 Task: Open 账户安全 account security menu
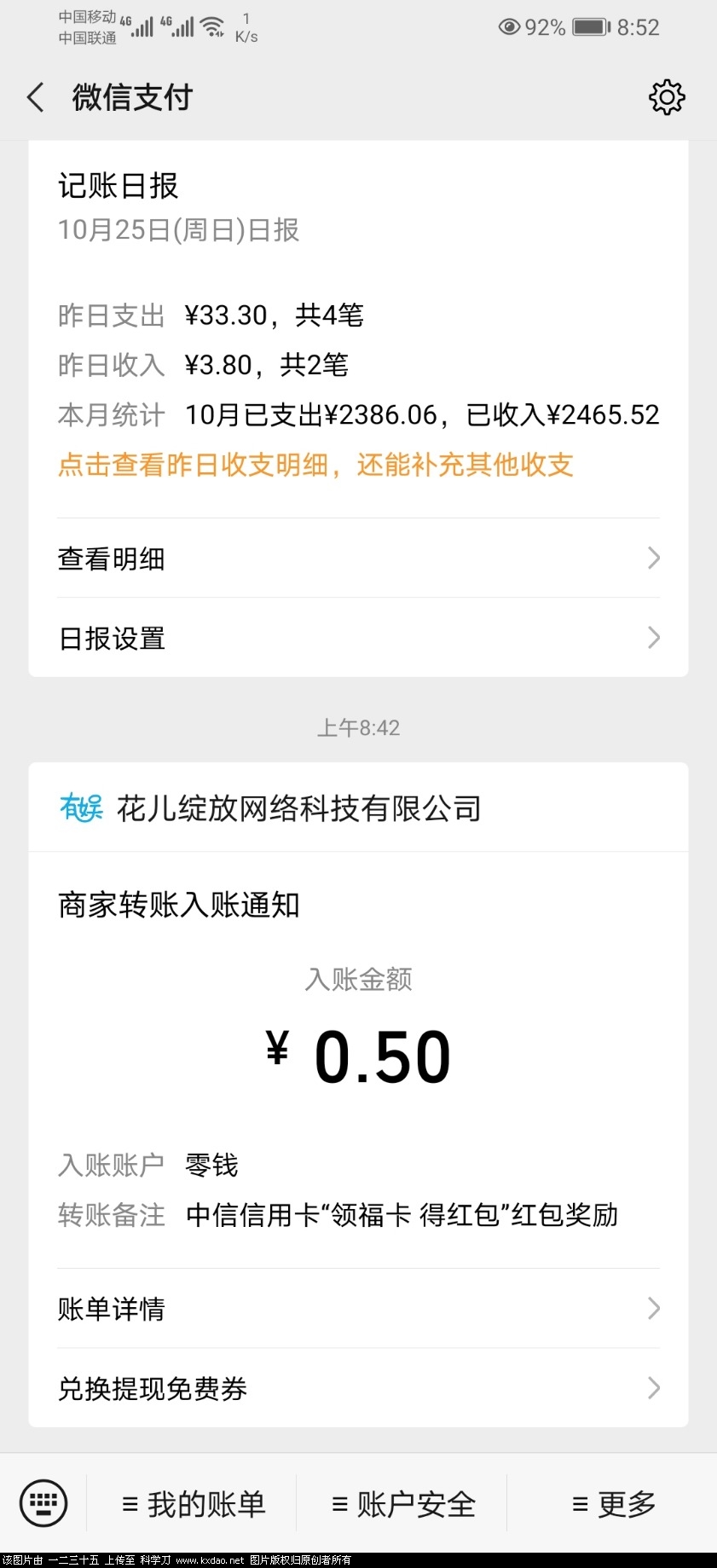tap(401, 1503)
